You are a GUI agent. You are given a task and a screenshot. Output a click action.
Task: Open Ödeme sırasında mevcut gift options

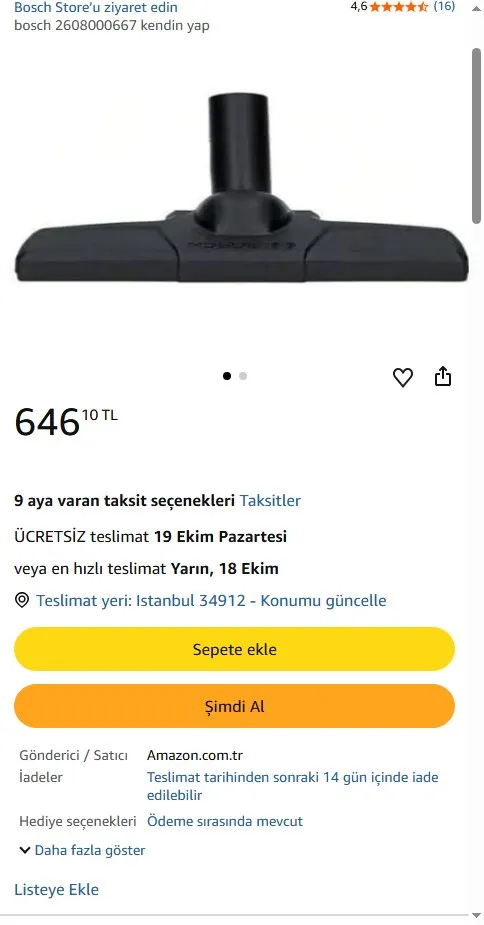[x=225, y=821]
